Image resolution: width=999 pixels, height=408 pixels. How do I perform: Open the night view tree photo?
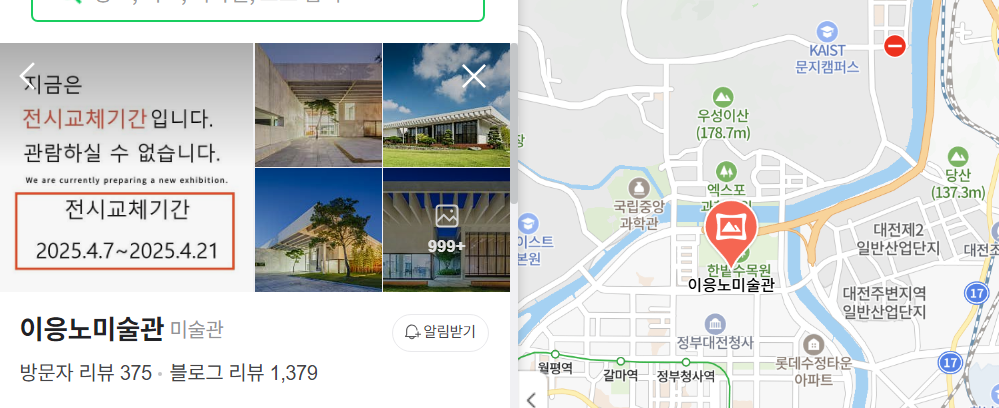[318, 230]
